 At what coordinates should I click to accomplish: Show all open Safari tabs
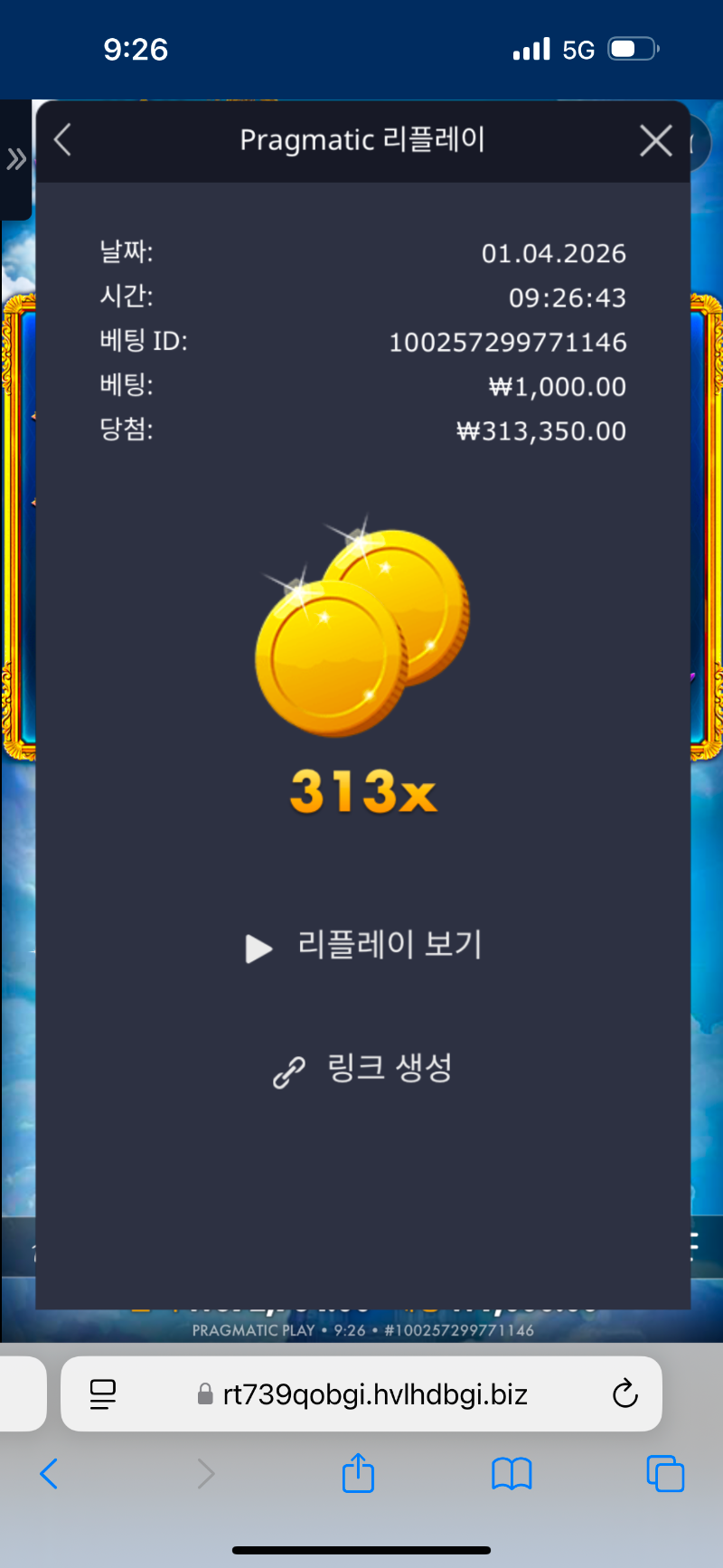tap(665, 1474)
